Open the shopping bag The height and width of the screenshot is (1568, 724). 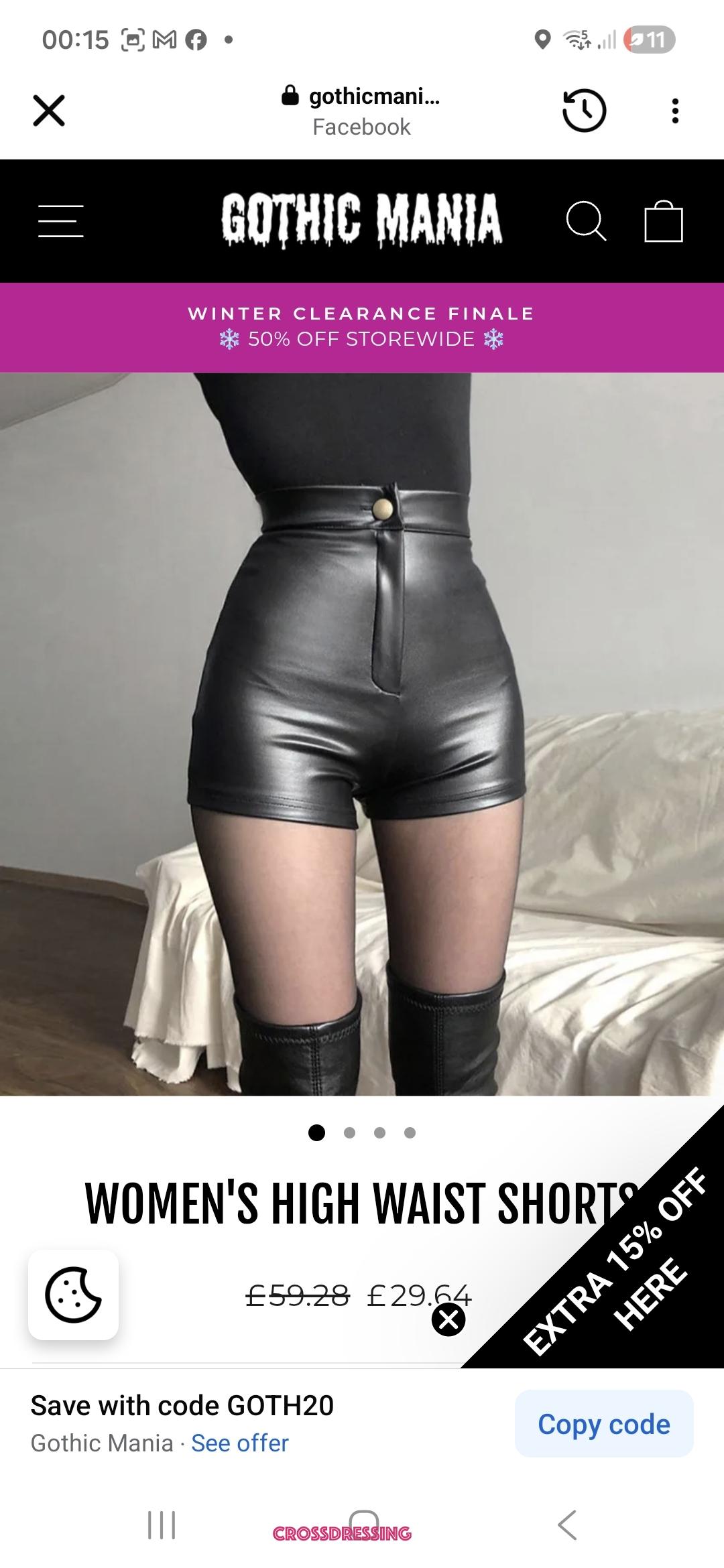point(663,221)
